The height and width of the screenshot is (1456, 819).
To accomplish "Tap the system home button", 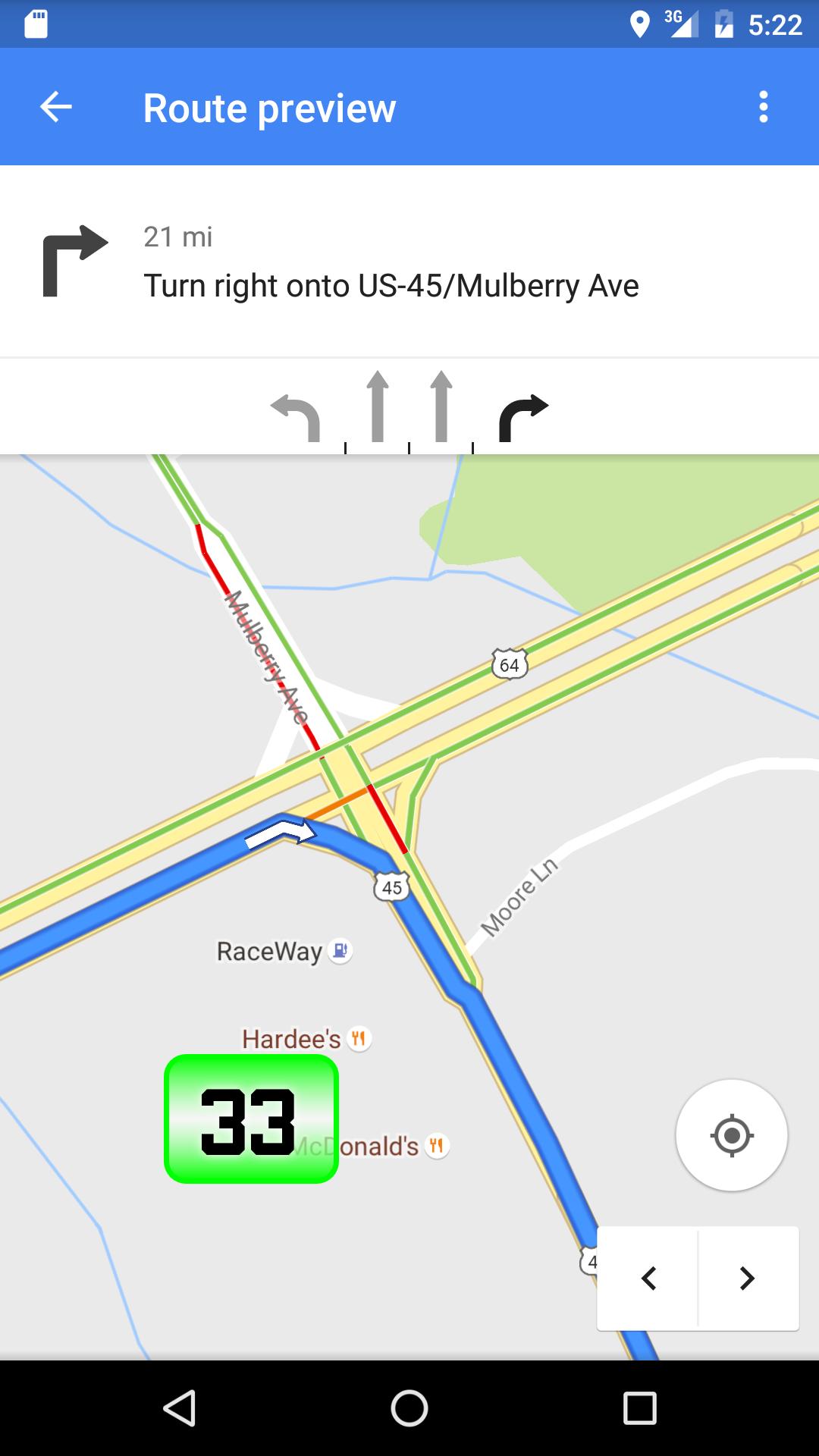I will pos(409,1409).
